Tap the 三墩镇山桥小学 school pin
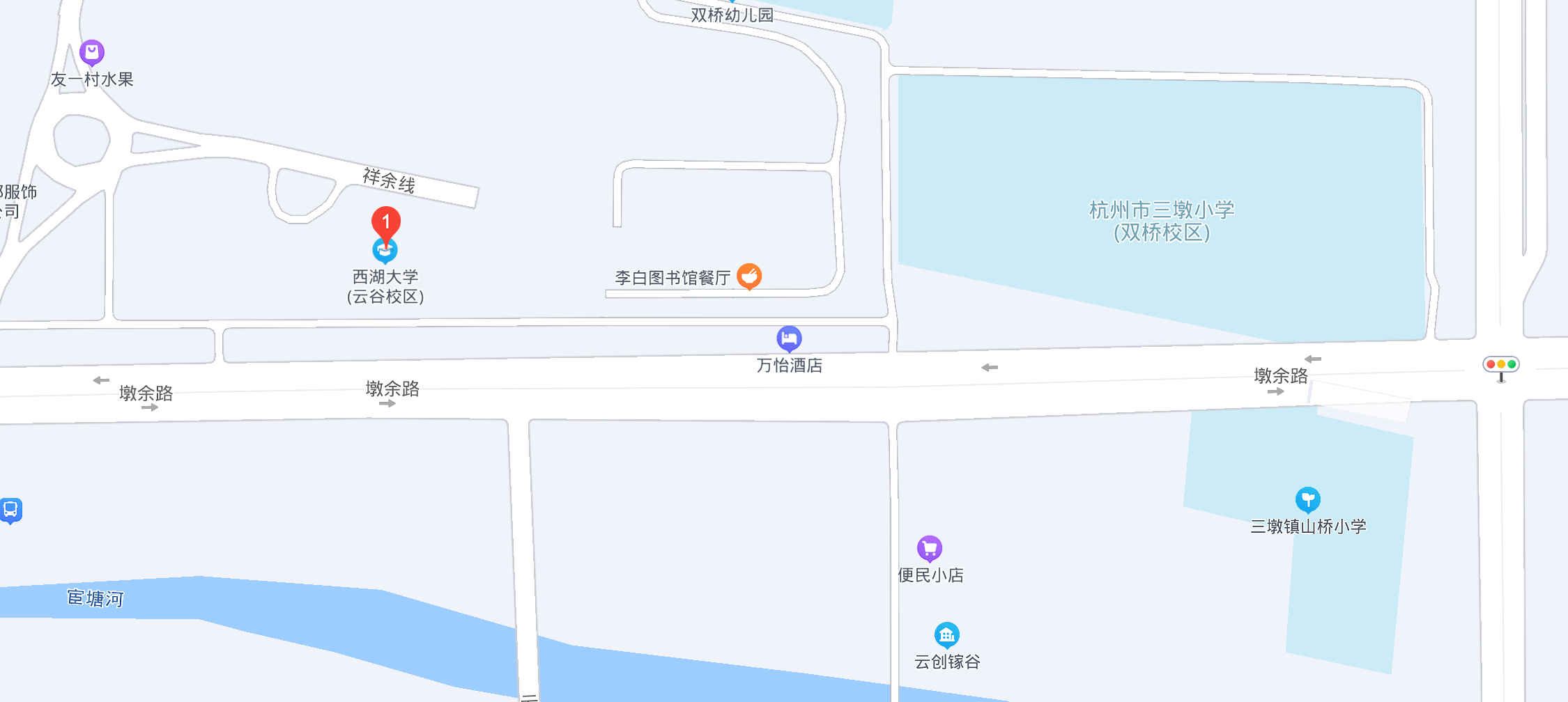Image resolution: width=1568 pixels, height=702 pixels. pyautogui.click(x=1307, y=499)
